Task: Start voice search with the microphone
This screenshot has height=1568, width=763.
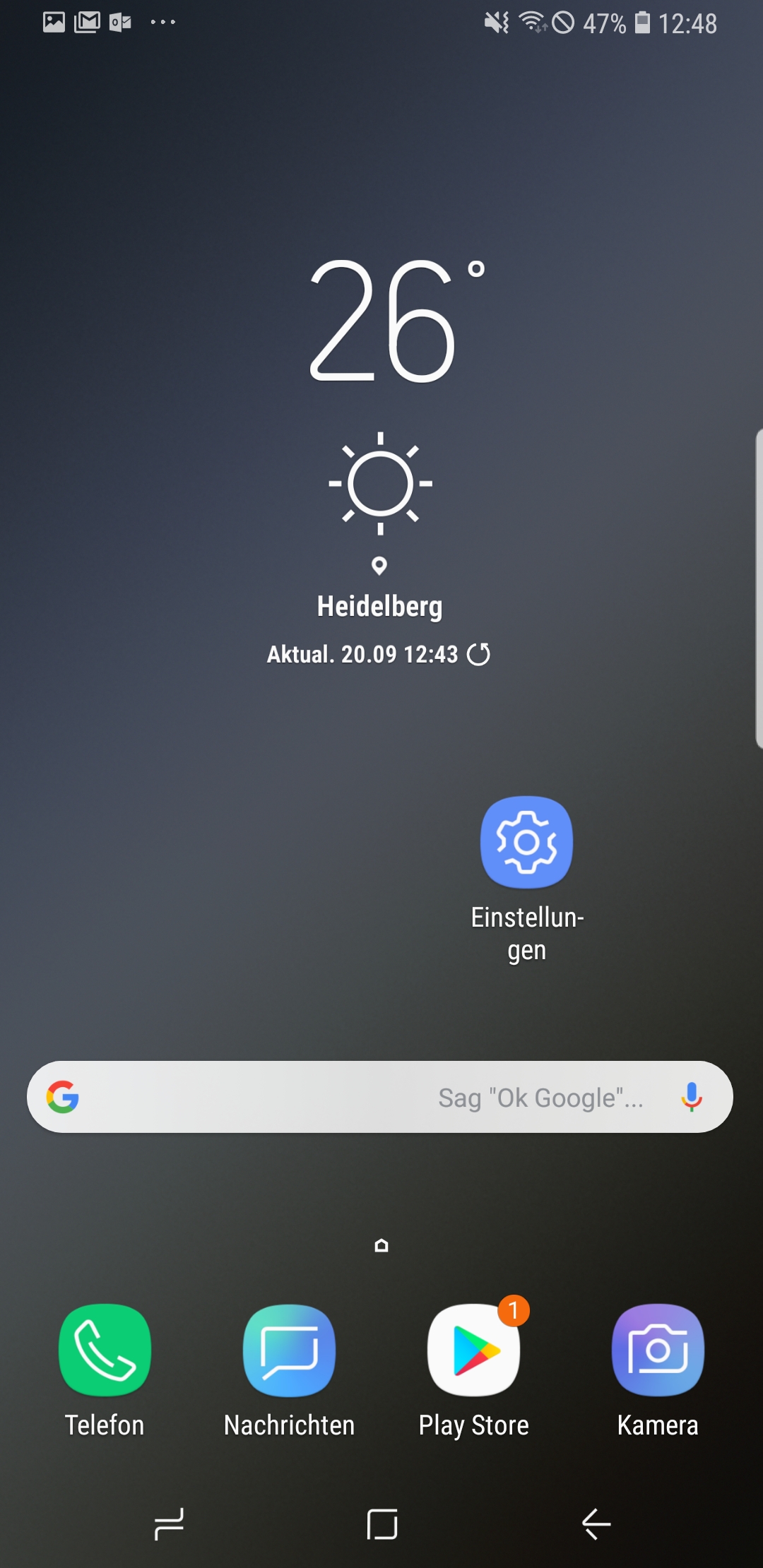Action: (x=692, y=1097)
